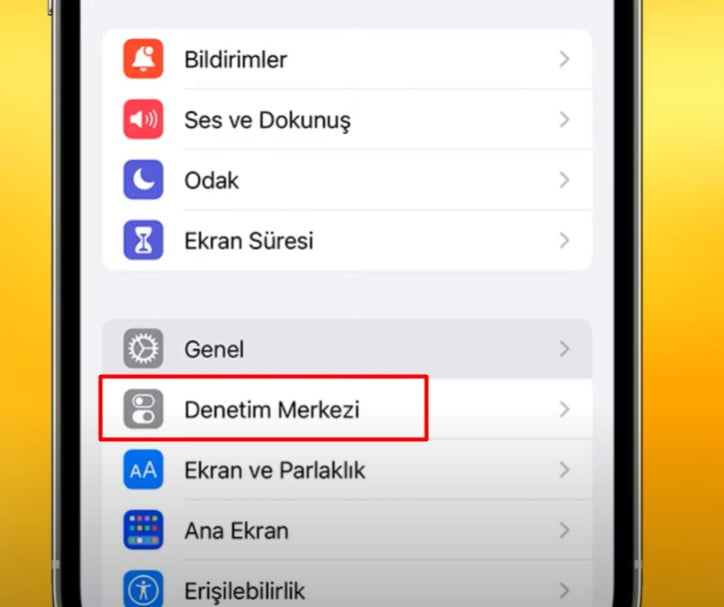The height and width of the screenshot is (607, 724).
Task: Go to Odak settings
Action: [x=345, y=181]
